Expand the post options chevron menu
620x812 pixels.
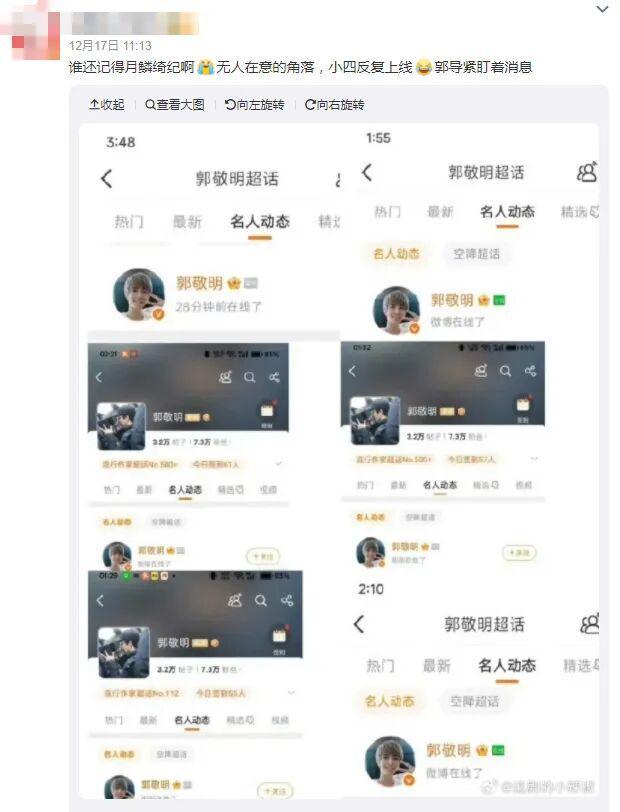(x=602, y=9)
